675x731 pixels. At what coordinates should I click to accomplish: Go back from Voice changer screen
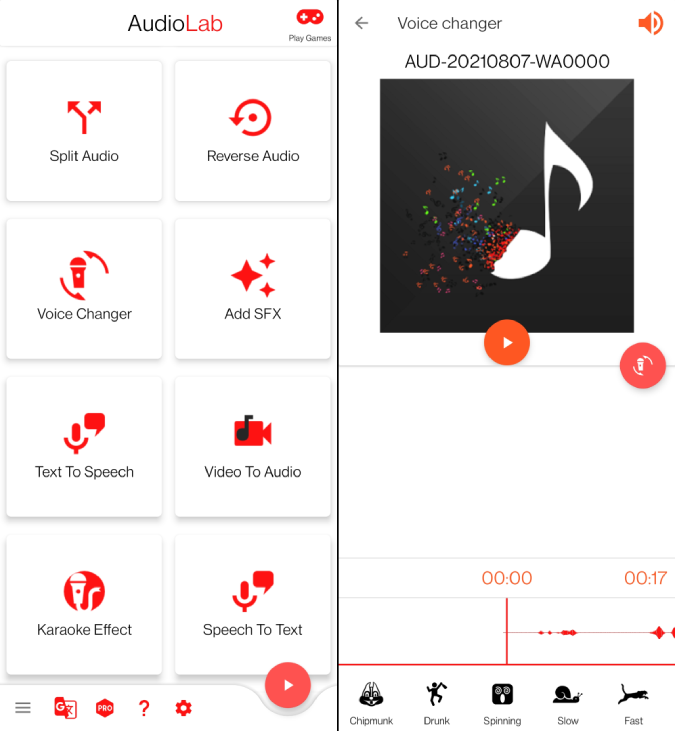pos(362,23)
